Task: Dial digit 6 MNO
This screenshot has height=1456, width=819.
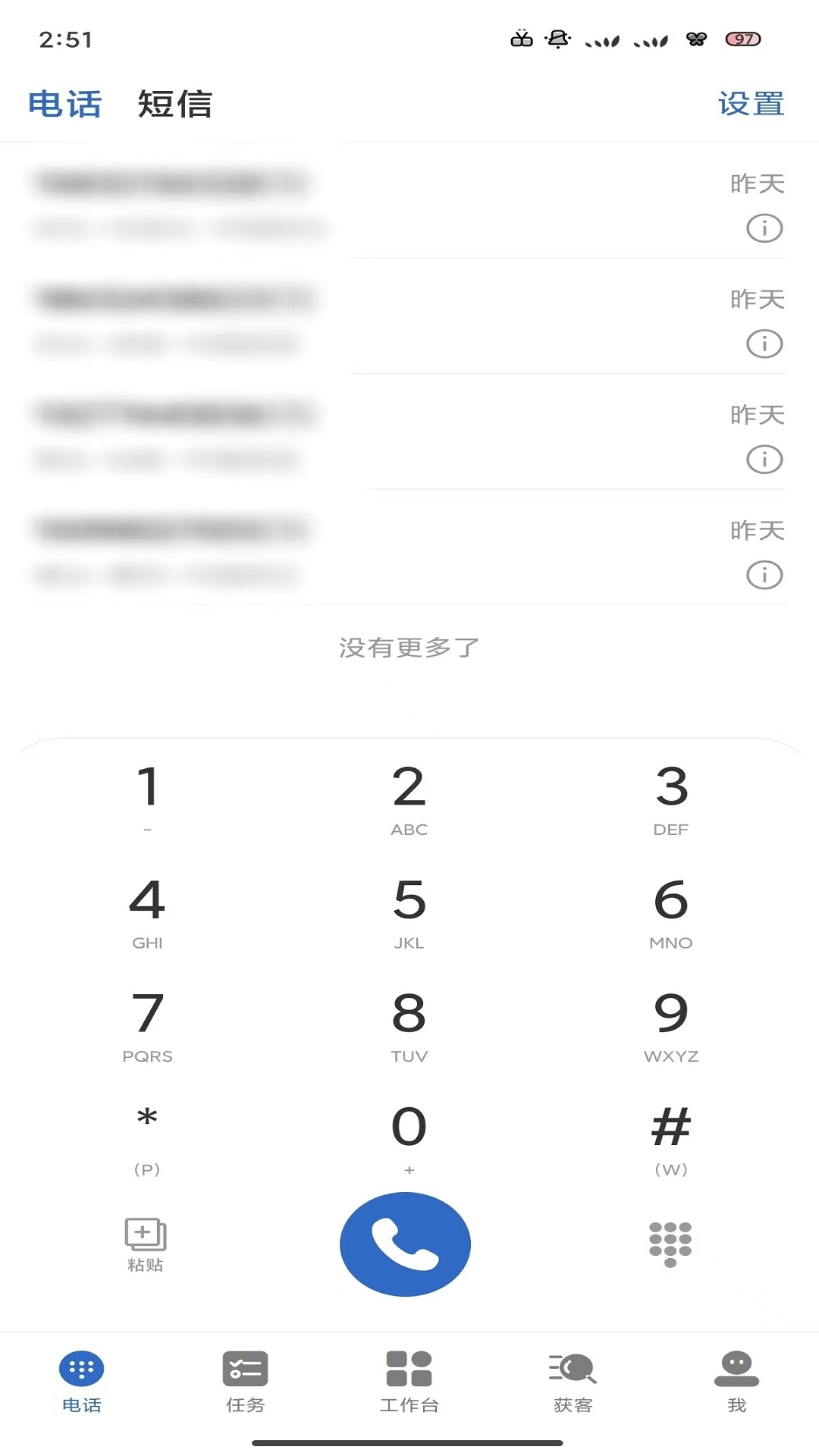Action: 671,911
